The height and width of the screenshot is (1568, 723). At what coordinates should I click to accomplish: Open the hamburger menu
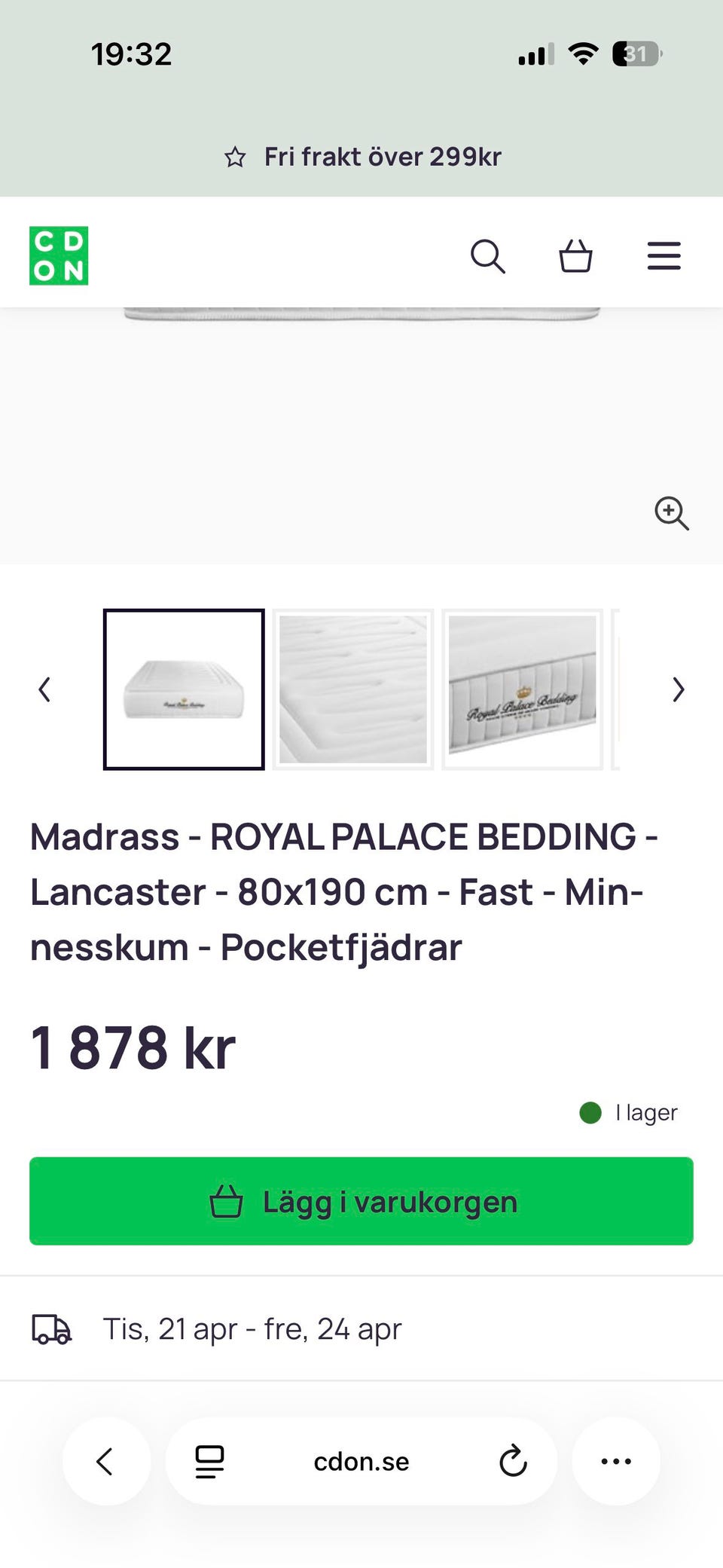(664, 256)
